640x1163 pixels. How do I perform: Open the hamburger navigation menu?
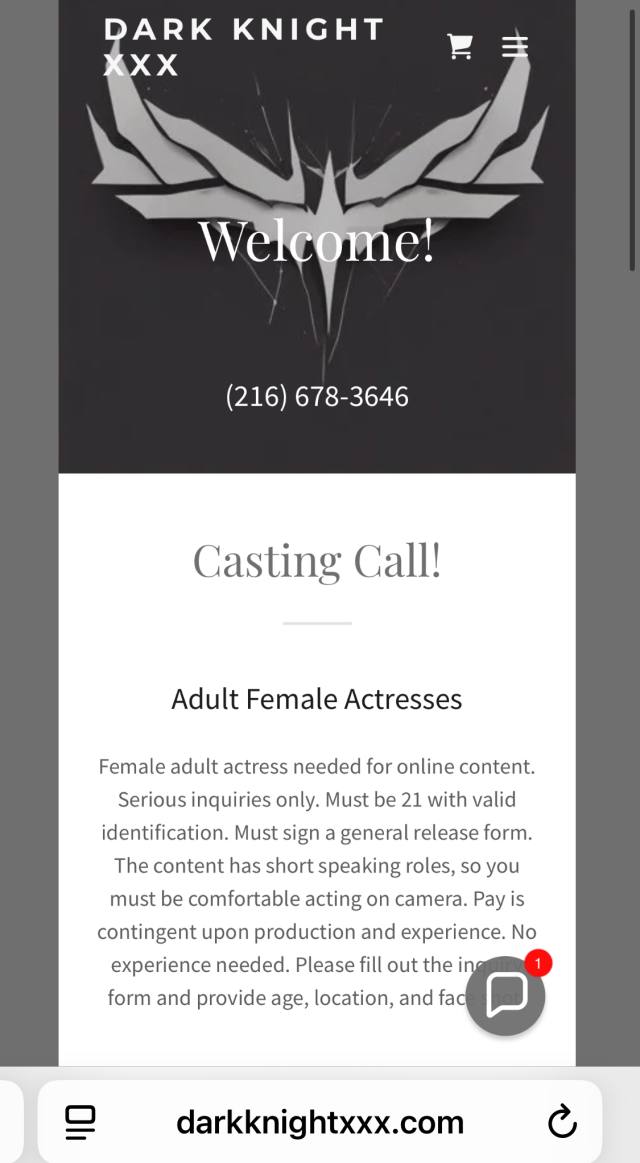click(x=515, y=46)
